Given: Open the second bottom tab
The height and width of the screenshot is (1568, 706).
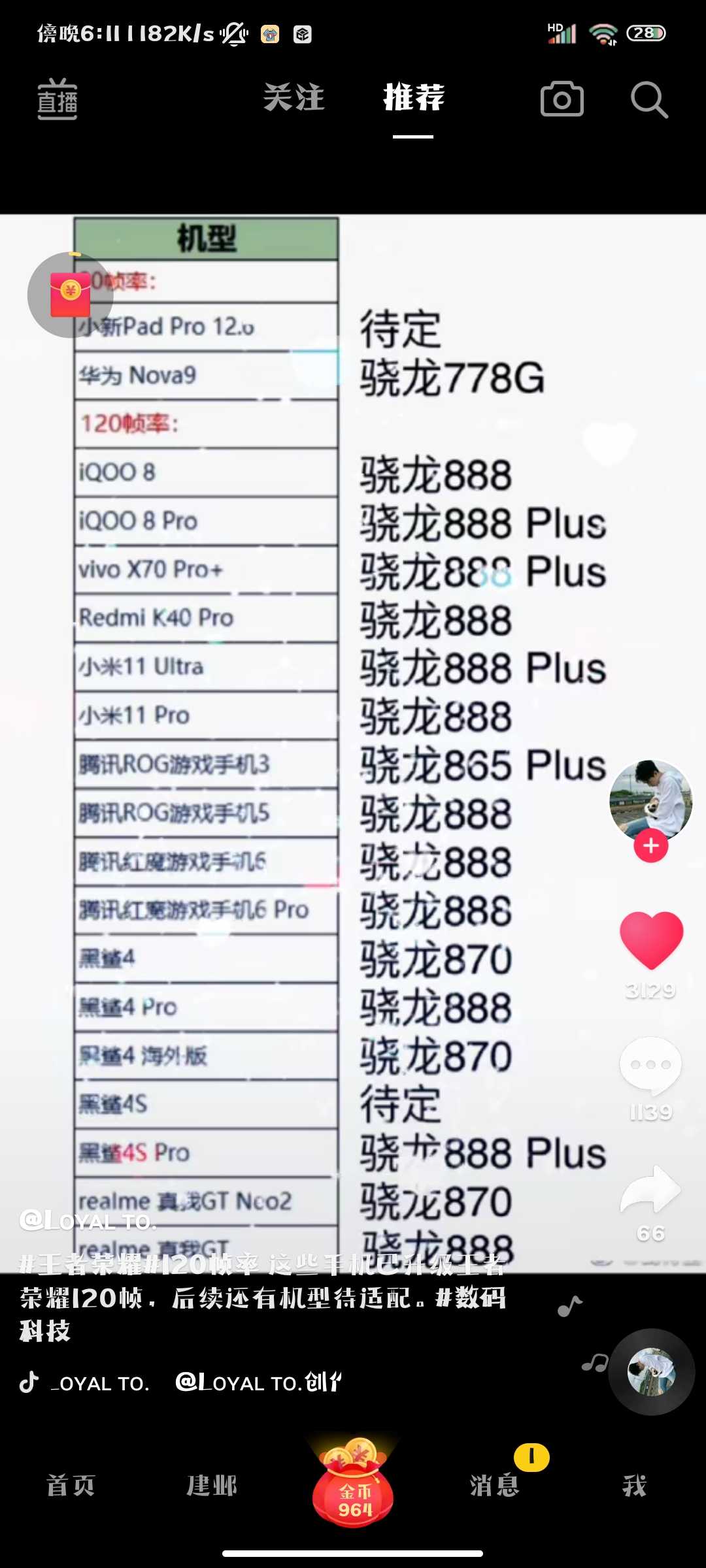Looking at the screenshot, I should pyautogui.click(x=212, y=1486).
